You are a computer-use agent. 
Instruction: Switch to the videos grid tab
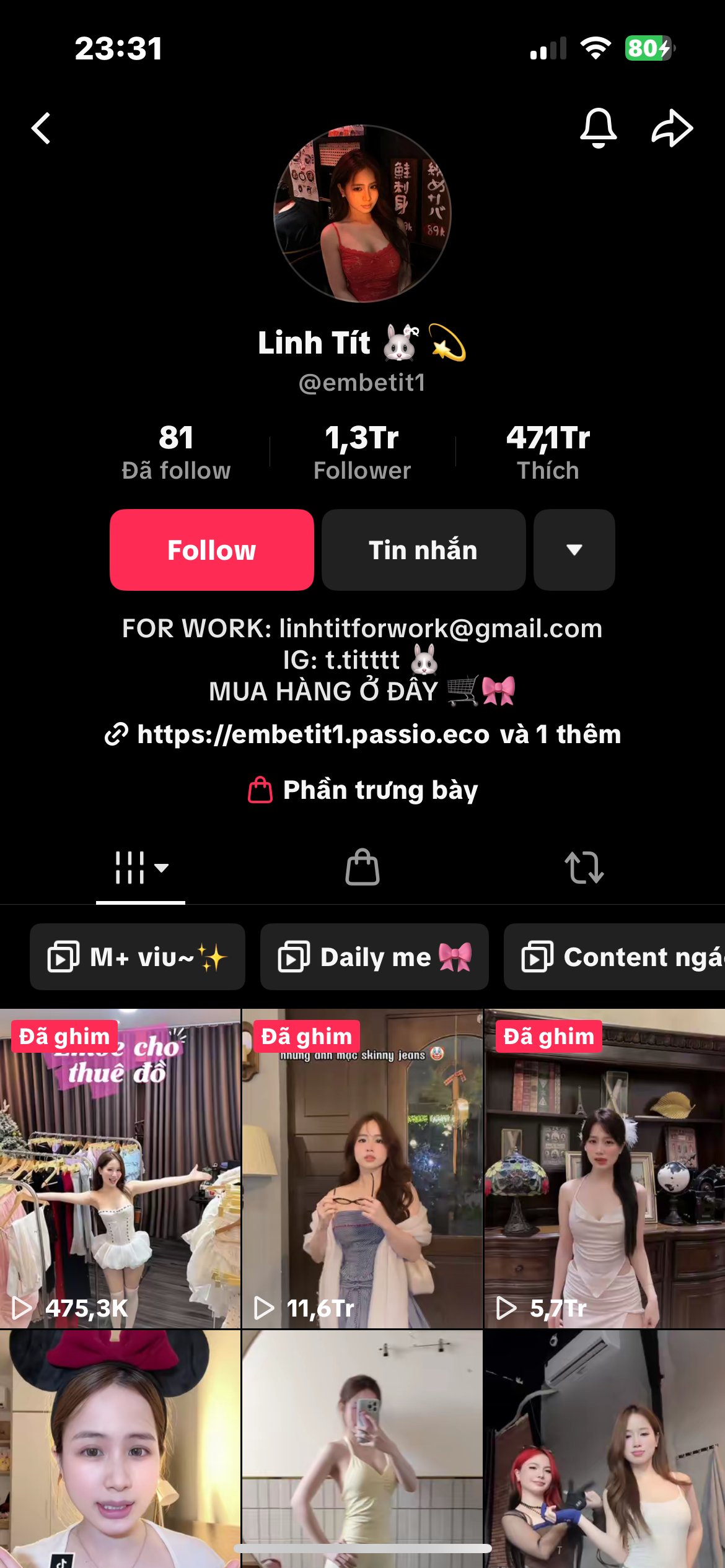141,867
